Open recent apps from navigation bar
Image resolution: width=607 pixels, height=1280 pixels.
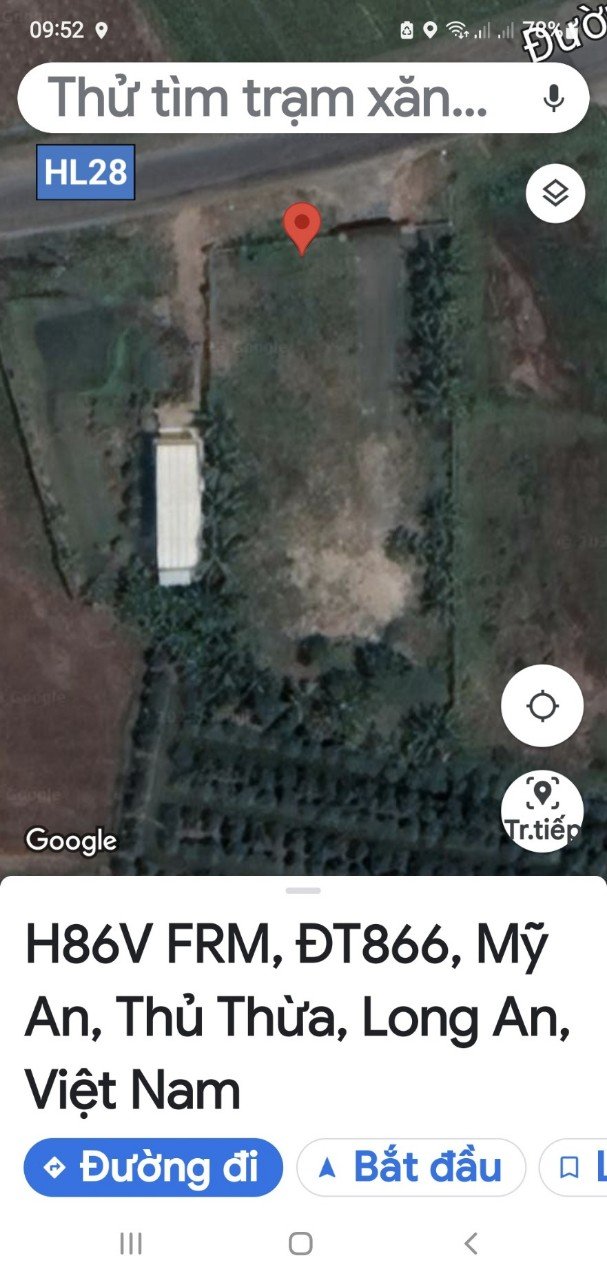coord(131,1243)
